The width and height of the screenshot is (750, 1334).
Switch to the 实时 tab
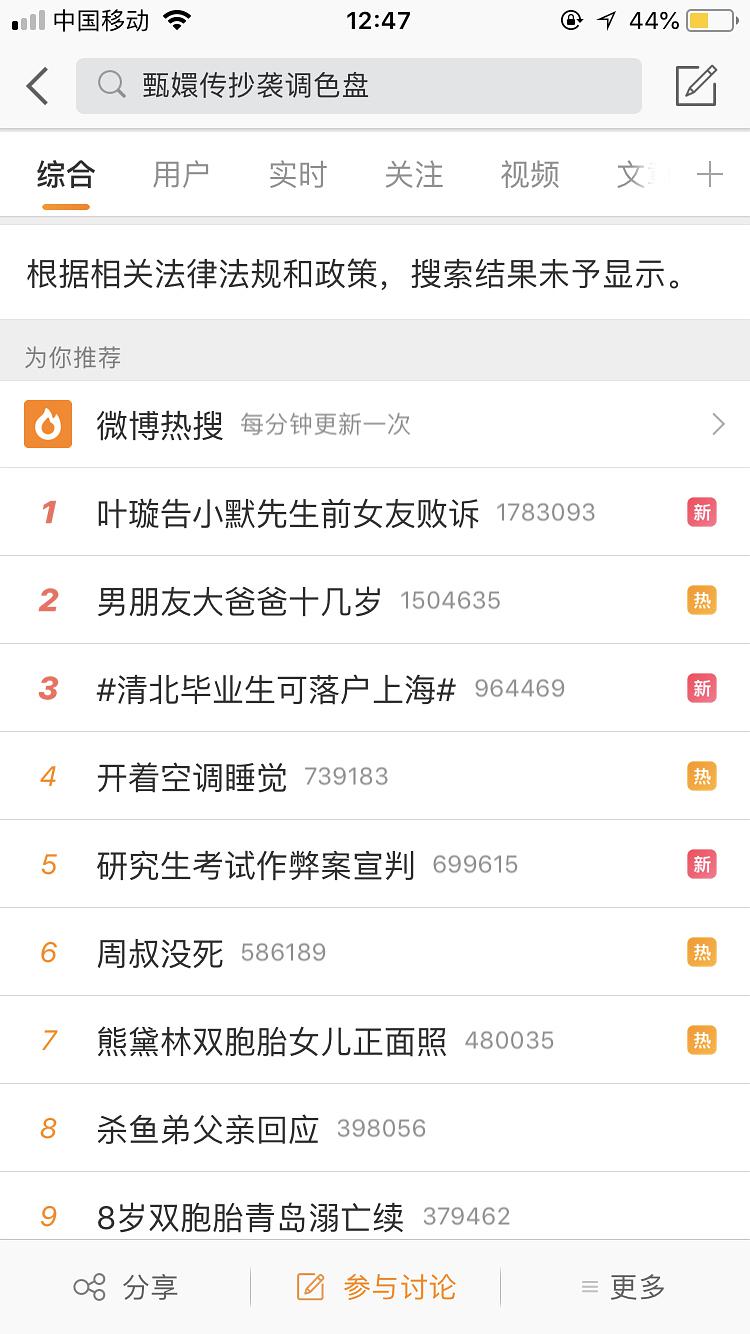(297, 175)
